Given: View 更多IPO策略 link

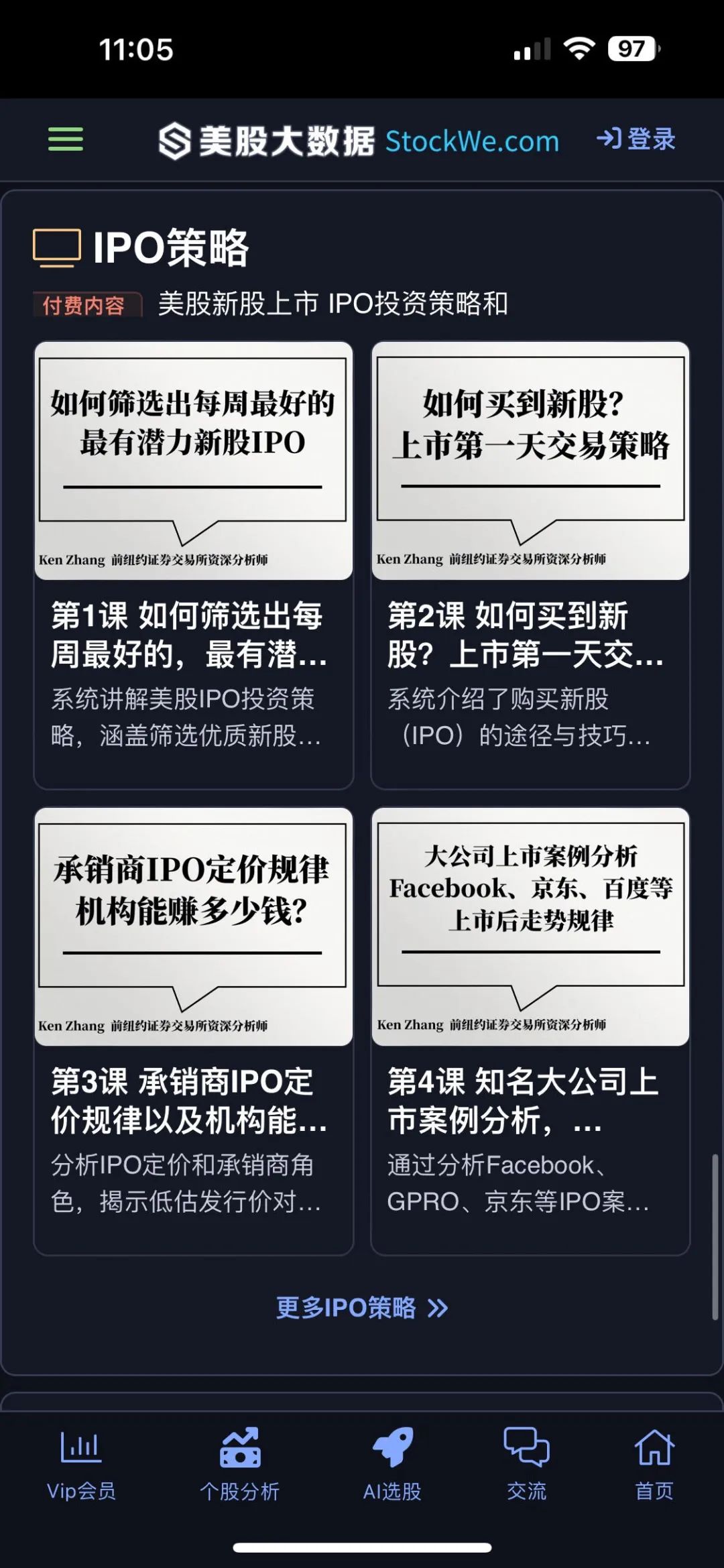Looking at the screenshot, I should pyautogui.click(x=362, y=1307).
